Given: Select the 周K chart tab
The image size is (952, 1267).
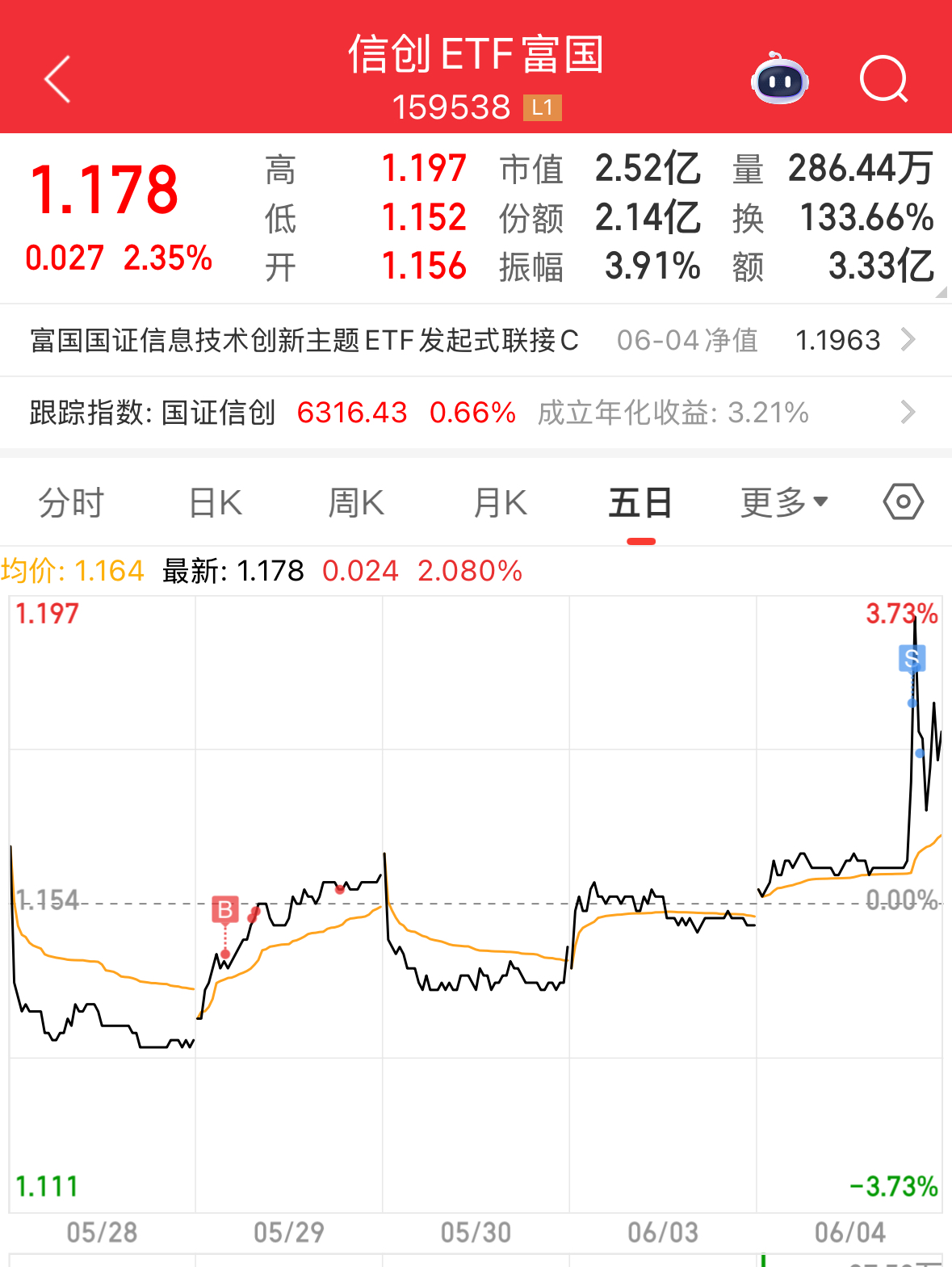Looking at the screenshot, I should point(356,503).
